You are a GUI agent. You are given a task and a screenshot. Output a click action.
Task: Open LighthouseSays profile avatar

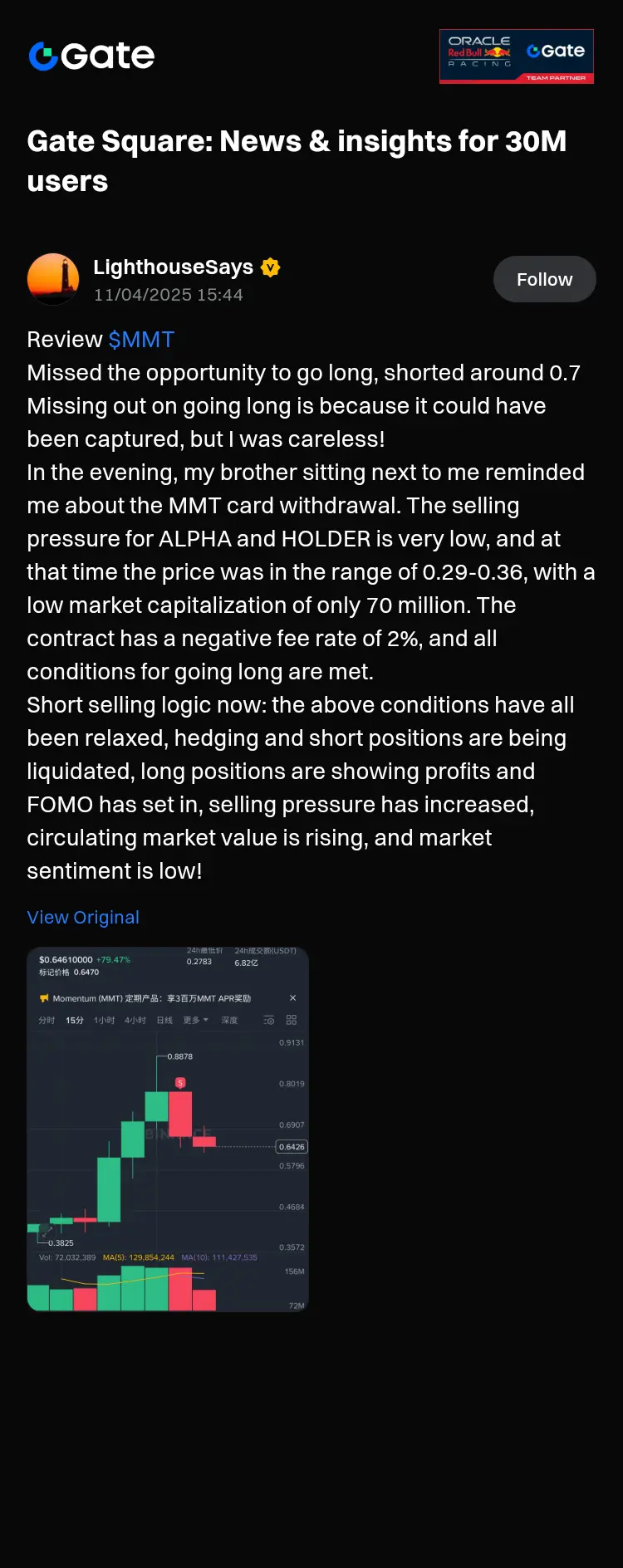53,279
